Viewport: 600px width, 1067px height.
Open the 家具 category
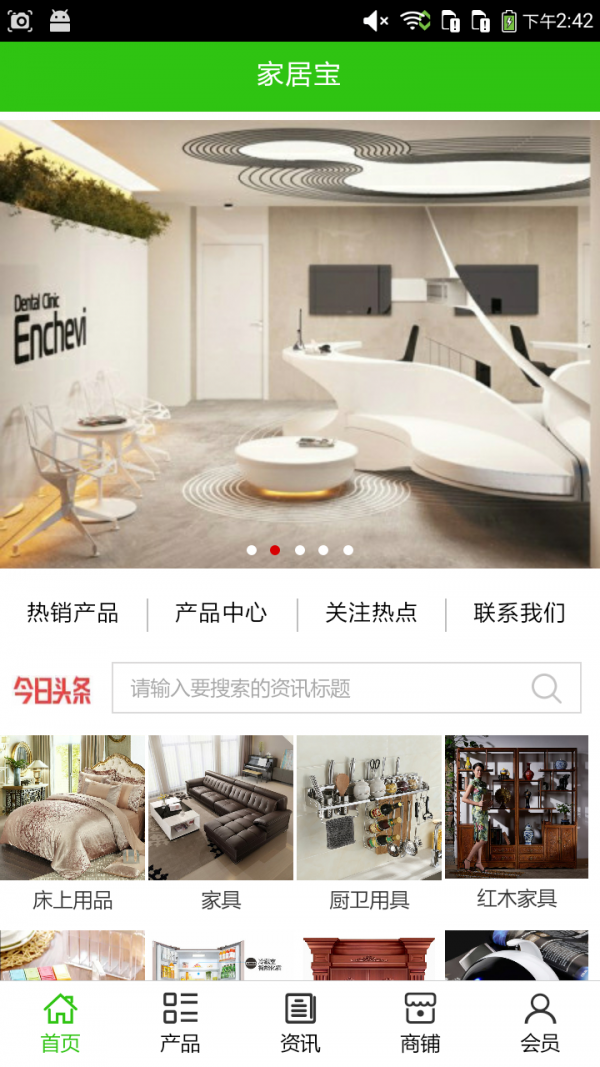pyautogui.click(x=221, y=822)
